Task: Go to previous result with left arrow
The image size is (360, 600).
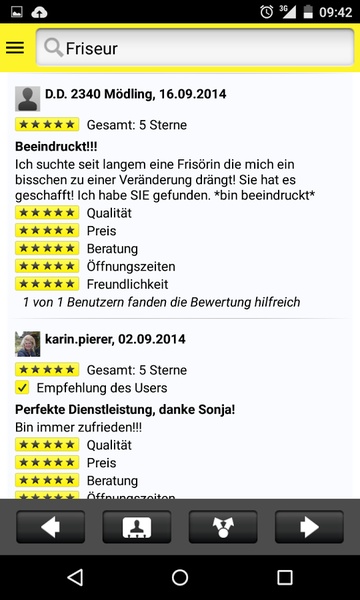Action: tap(50, 527)
